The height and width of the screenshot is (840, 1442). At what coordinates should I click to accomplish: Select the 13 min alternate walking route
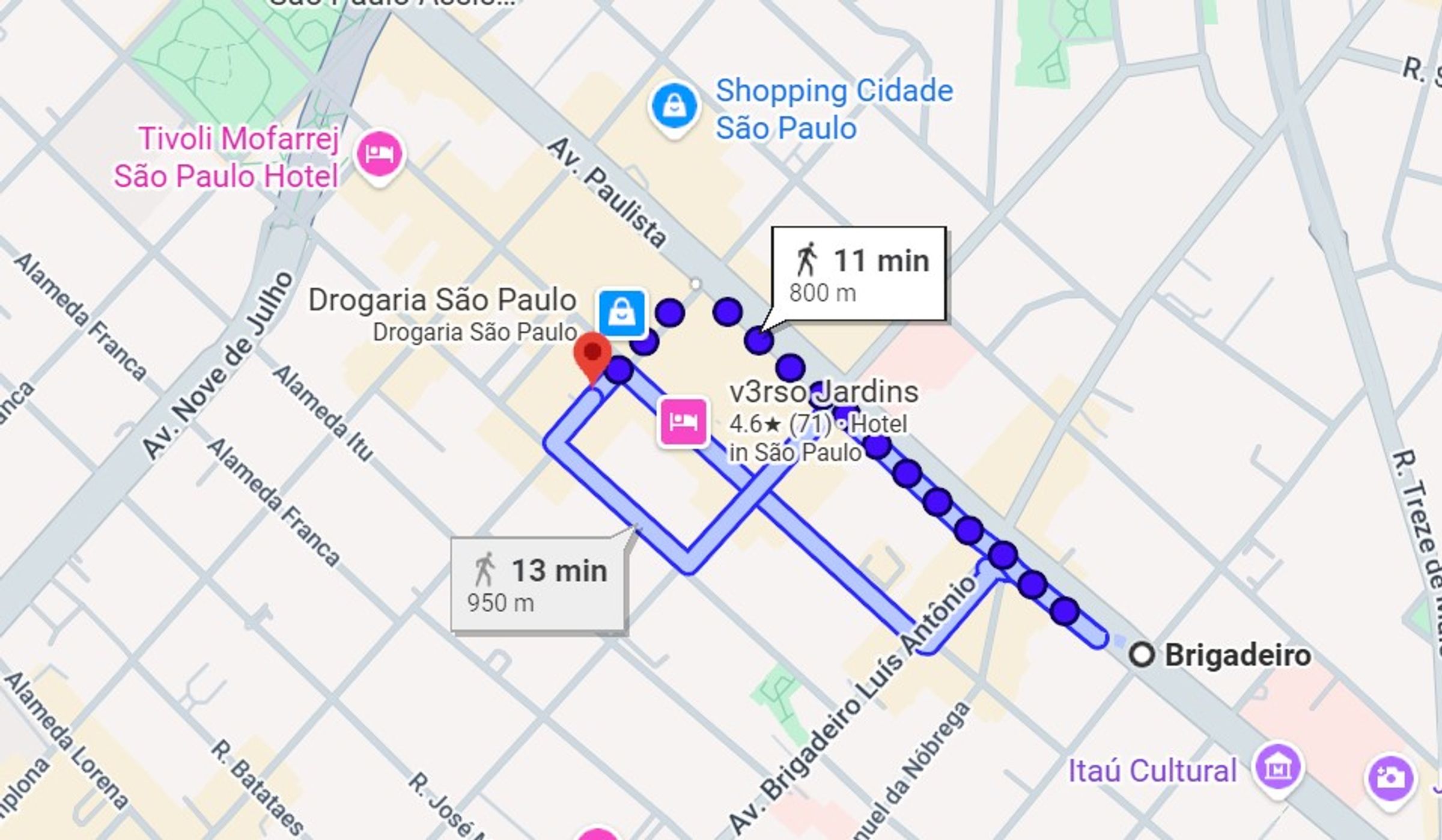tap(538, 585)
